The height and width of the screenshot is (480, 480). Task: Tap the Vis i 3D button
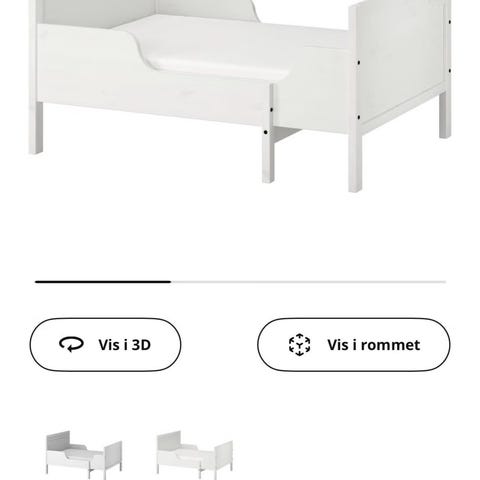[105, 345]
